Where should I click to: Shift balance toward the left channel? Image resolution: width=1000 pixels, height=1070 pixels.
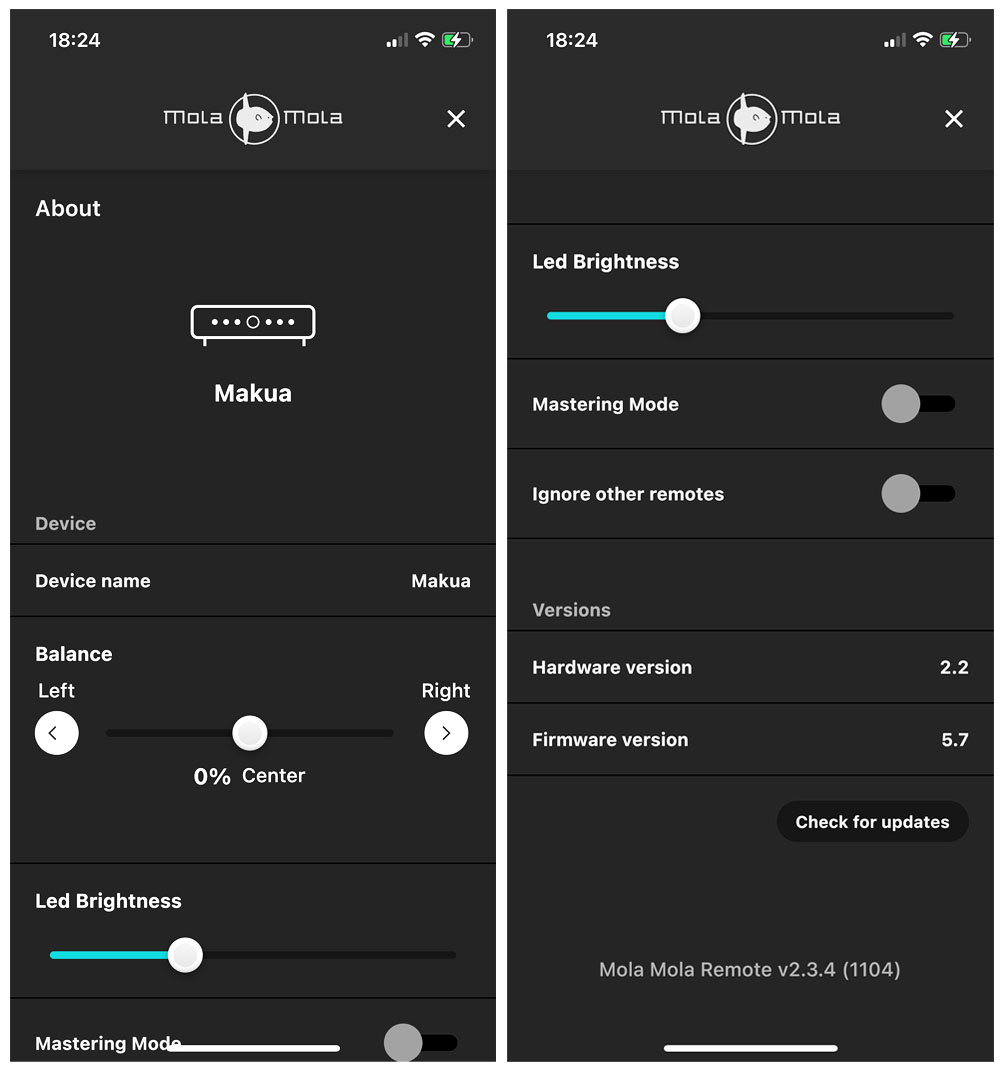pos(56,733)
